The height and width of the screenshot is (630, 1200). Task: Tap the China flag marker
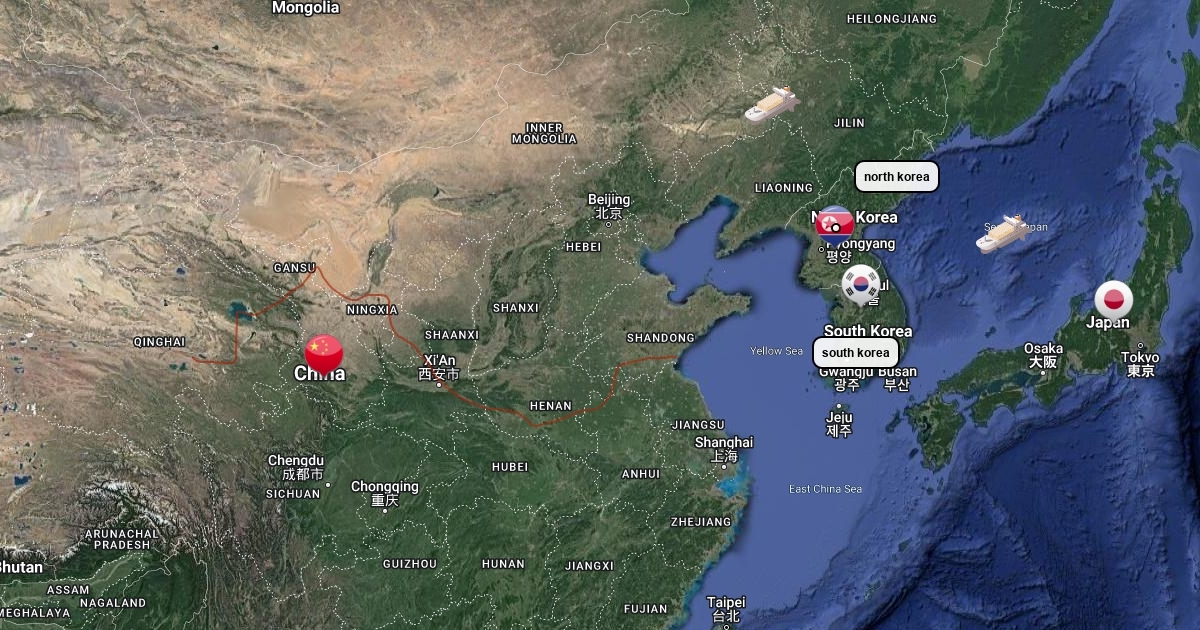point(324,352)
